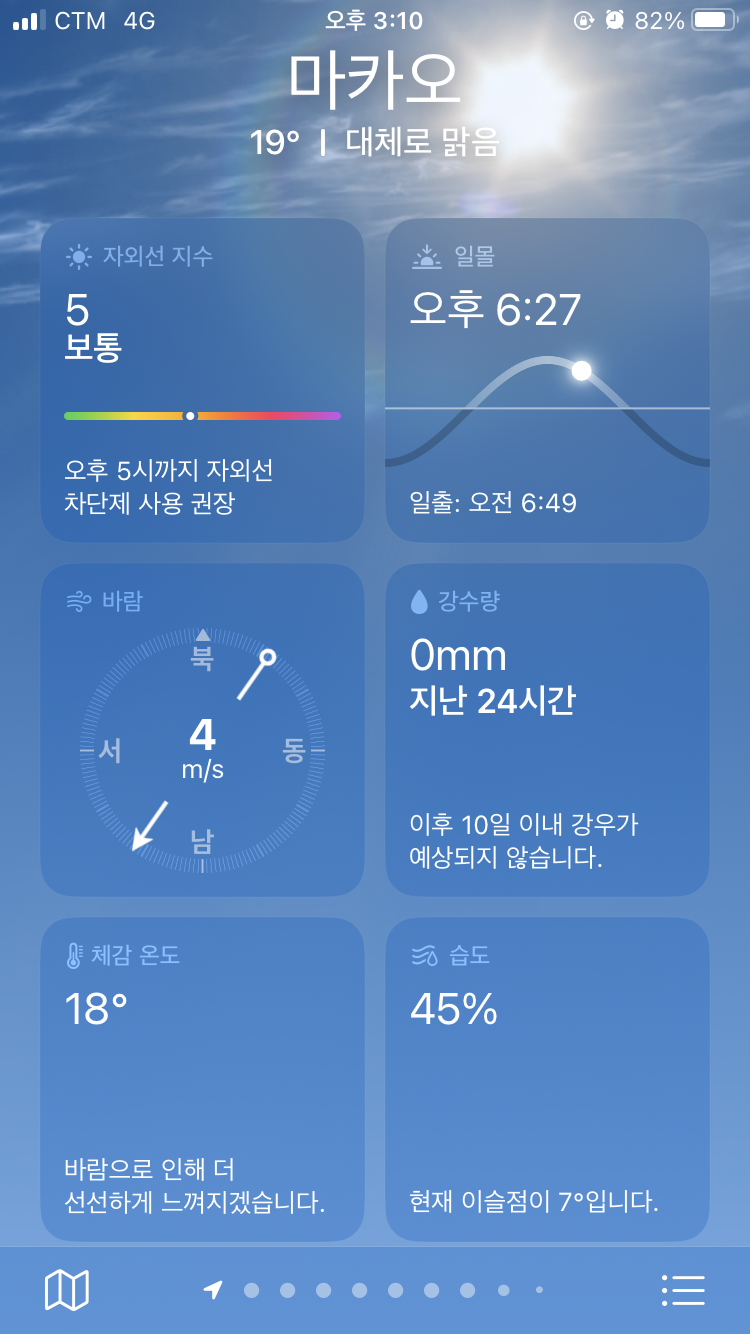Open the precipitation (강수량) card

coord(547,730)
